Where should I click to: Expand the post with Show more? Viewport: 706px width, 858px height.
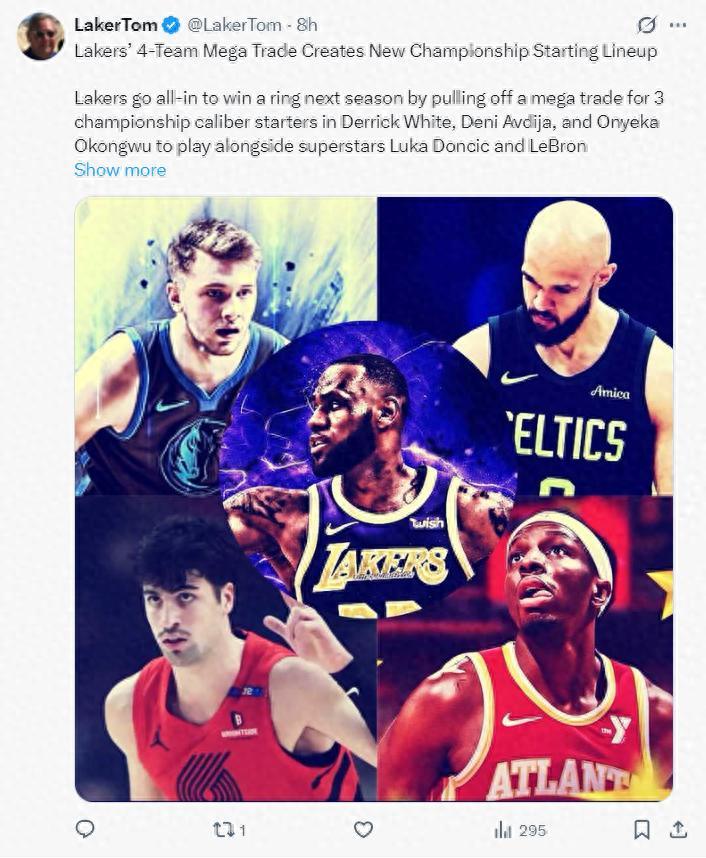click(x=120, y=170)
